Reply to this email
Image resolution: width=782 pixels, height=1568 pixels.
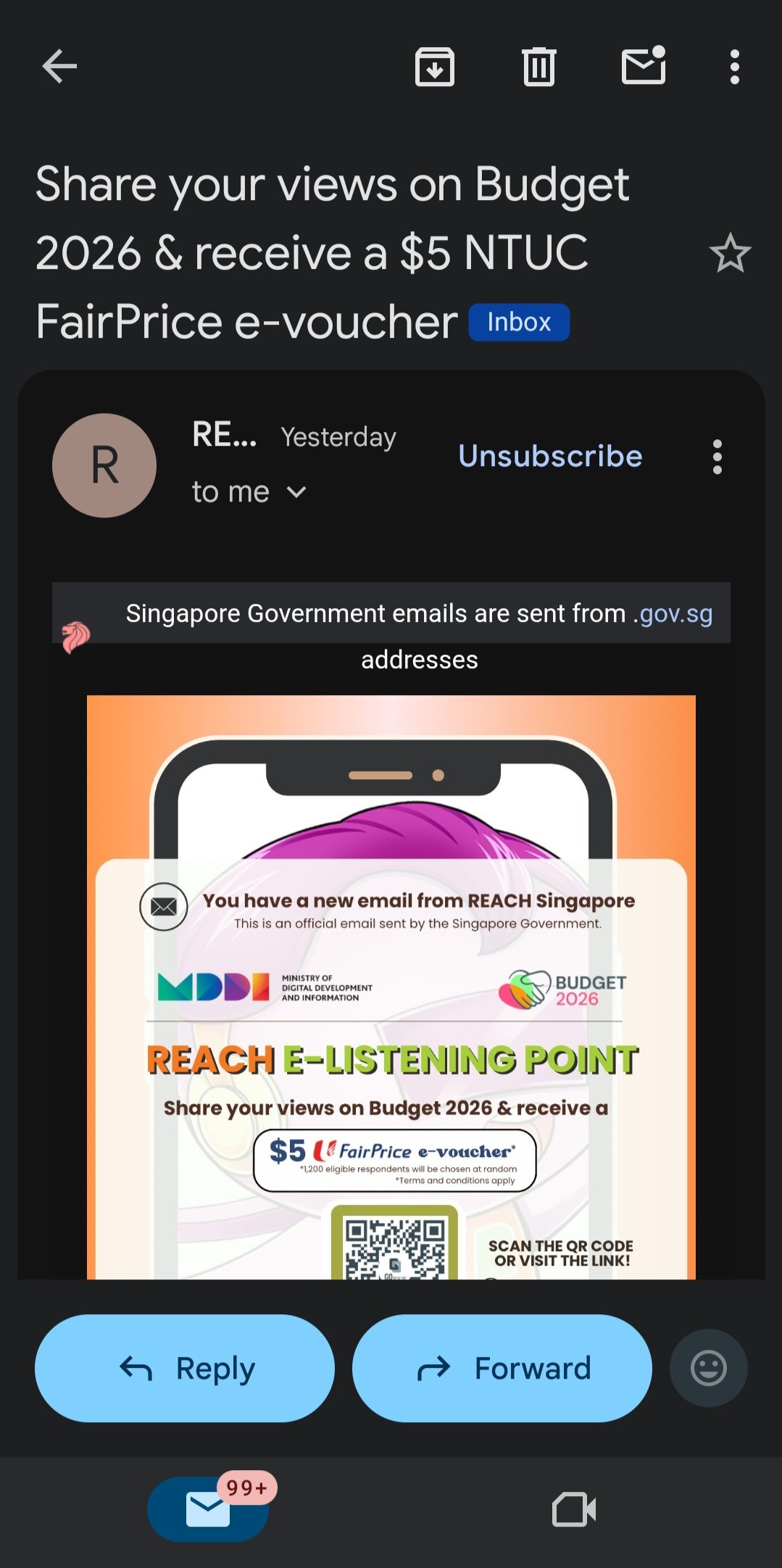[x=185, y=1368]
